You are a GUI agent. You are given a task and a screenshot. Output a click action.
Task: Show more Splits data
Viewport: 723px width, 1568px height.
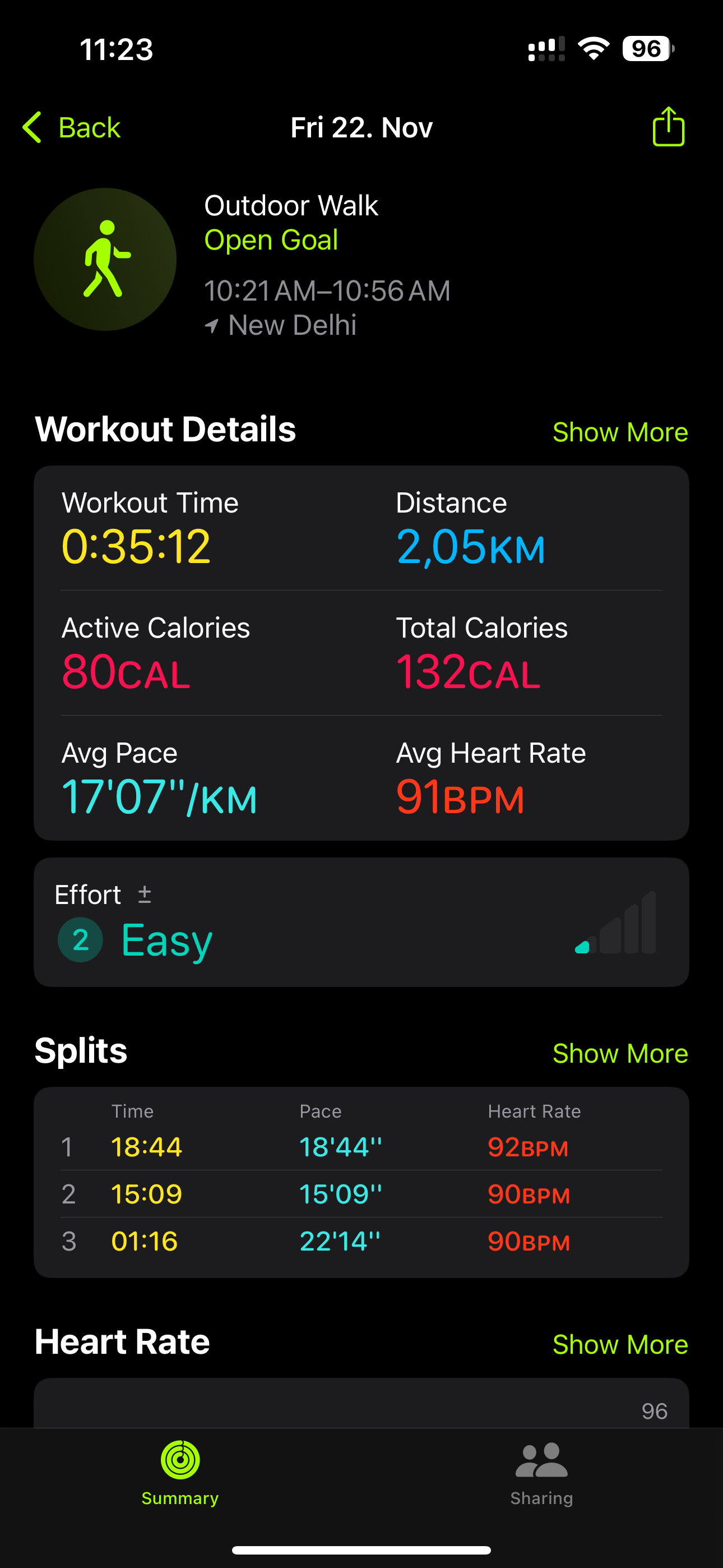[x=619, y=1053]
